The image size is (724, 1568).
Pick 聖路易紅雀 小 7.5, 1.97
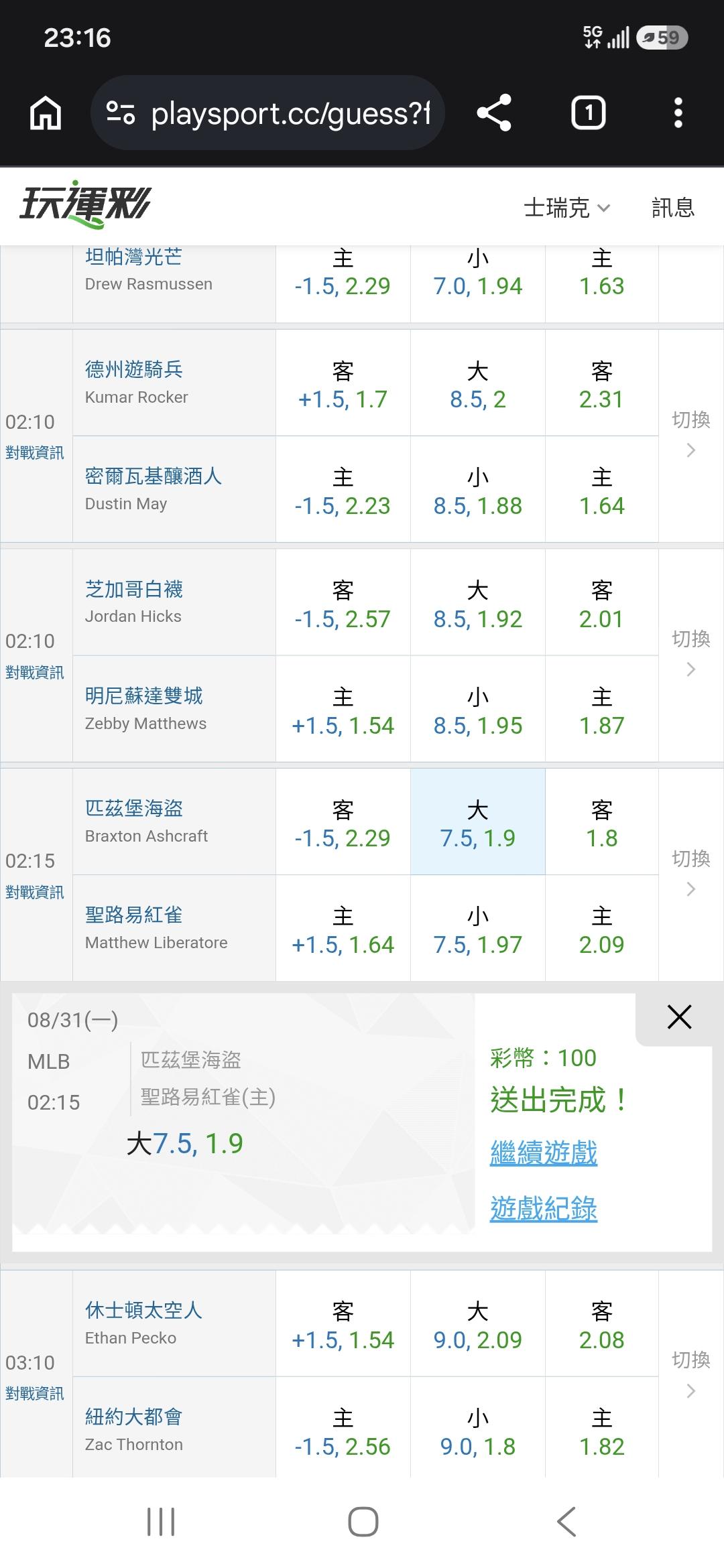(x=477, y=929)
